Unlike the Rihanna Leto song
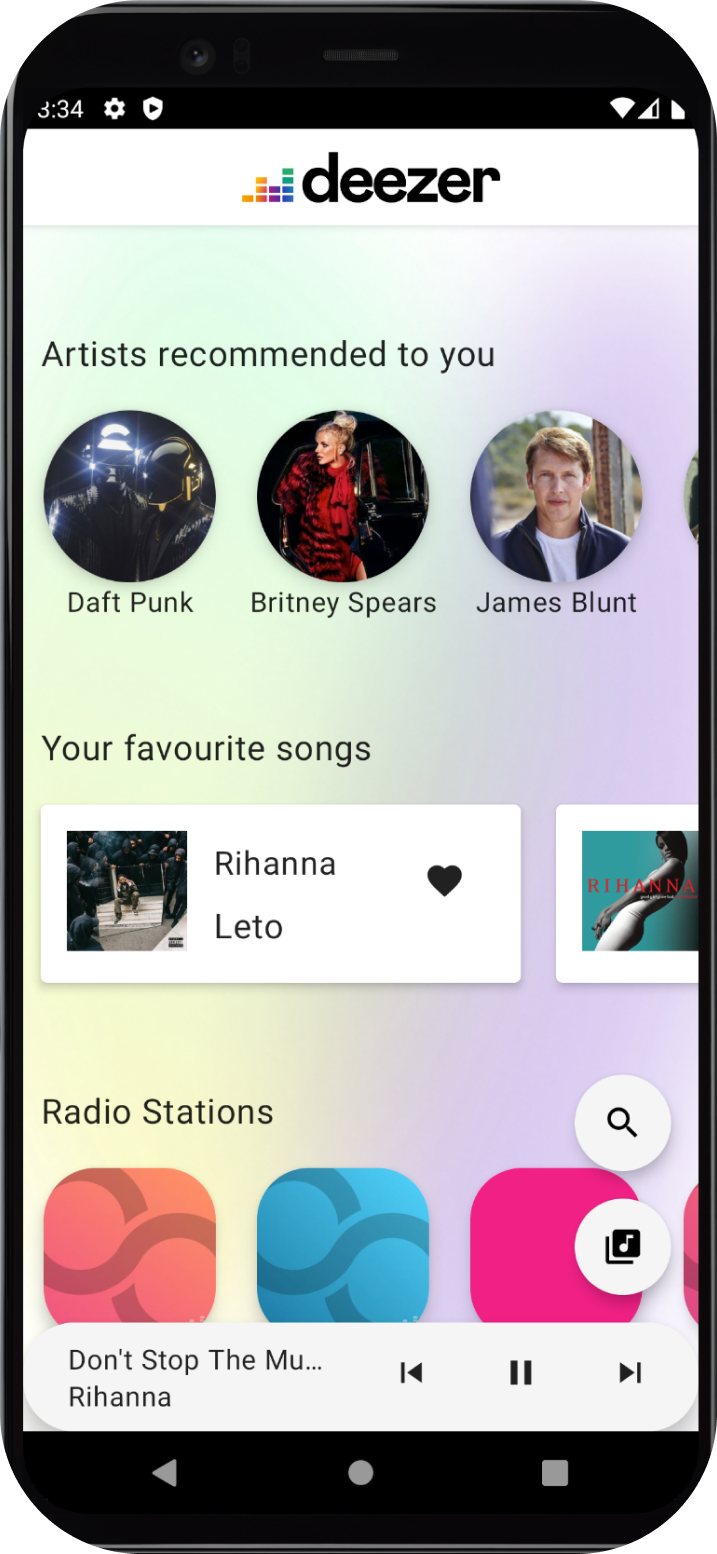The width and height of the screenshot is (717, 1554). point(444,881)
